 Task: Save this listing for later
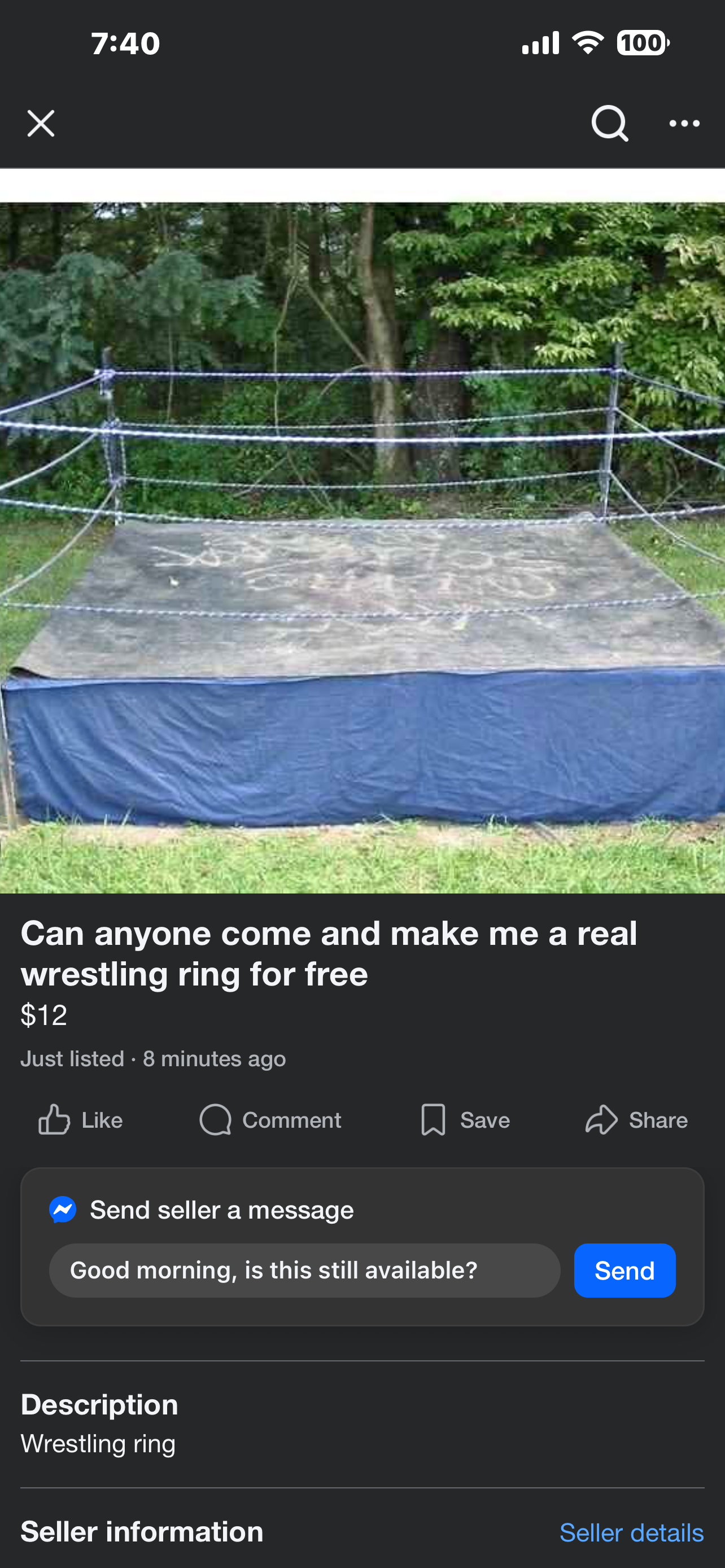pyautogui.click(x=465, y=1120)
